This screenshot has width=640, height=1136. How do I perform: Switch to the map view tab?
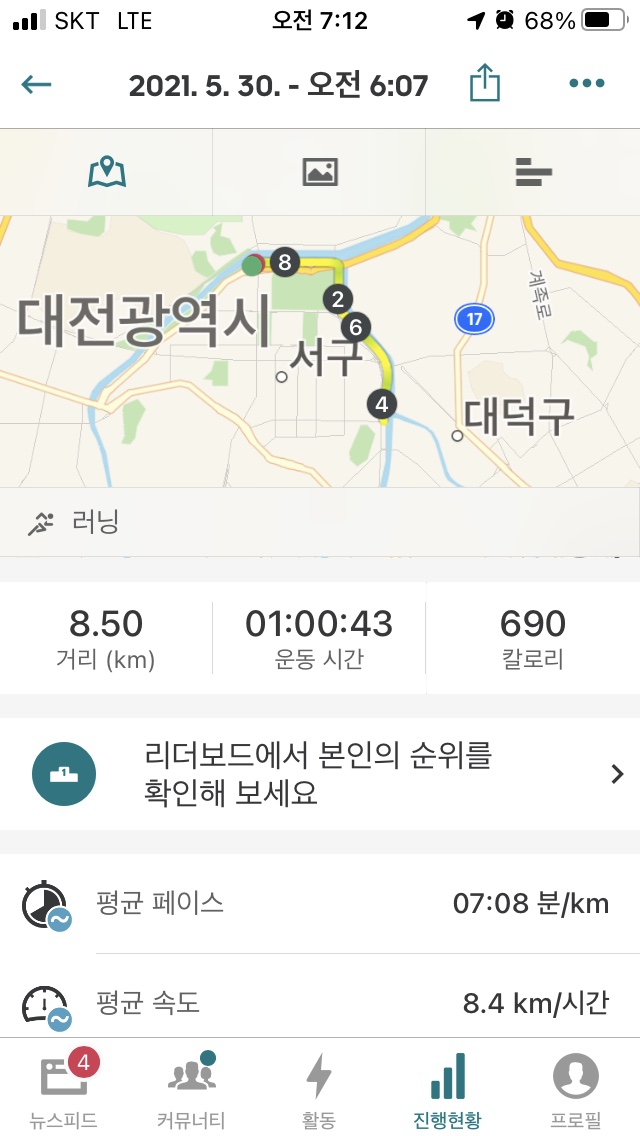pyautogui.click(x=107, y=172)
